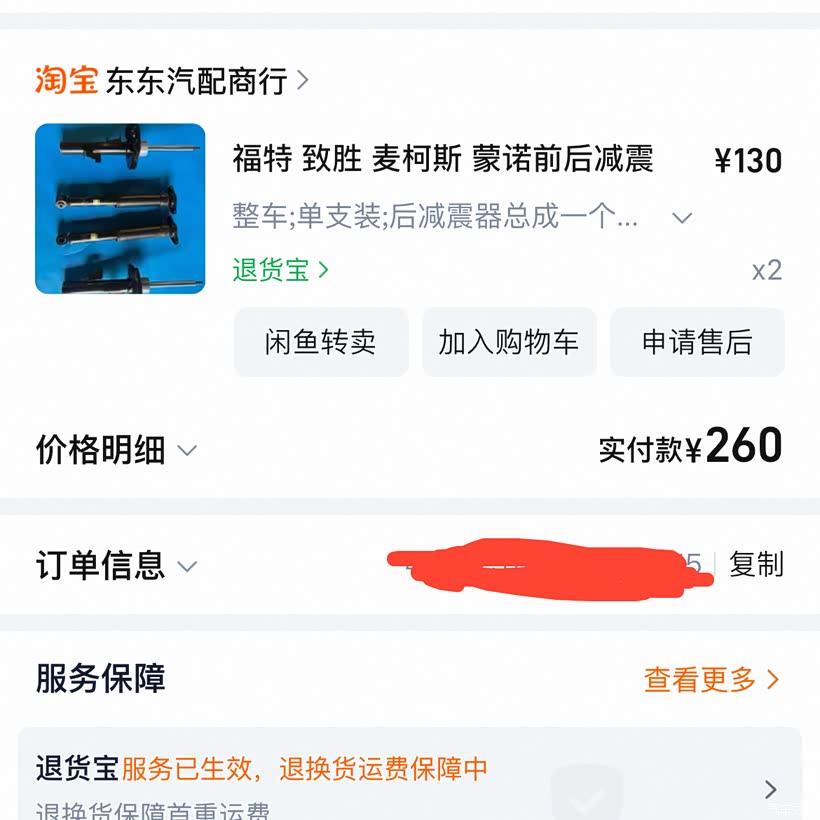Tap 闲鱼转卖 to resell the item
Image resolution: width=820 pixels, height=820 pixels.
(x=321, y=342)
